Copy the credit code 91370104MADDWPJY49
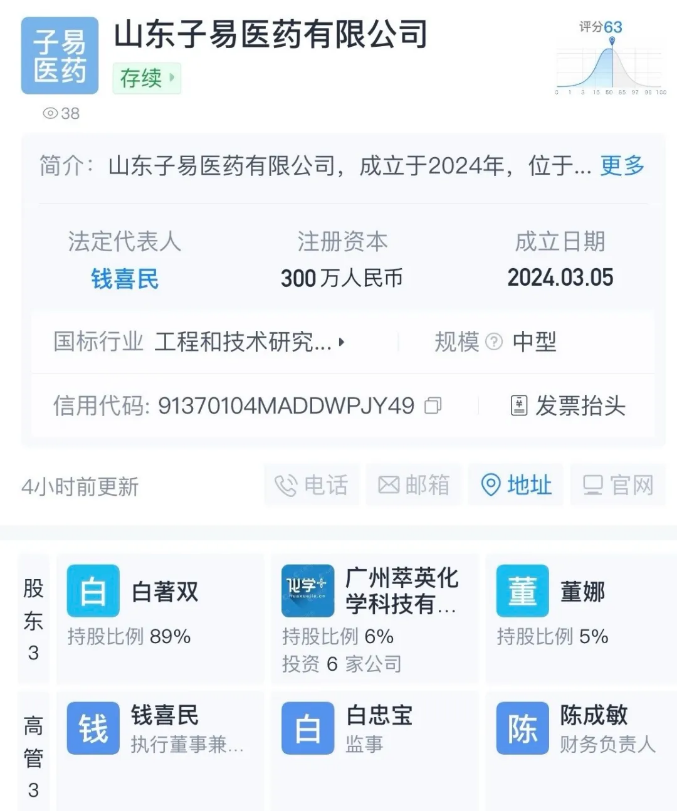This screenshot has height=811, width=678. point(433,406)
